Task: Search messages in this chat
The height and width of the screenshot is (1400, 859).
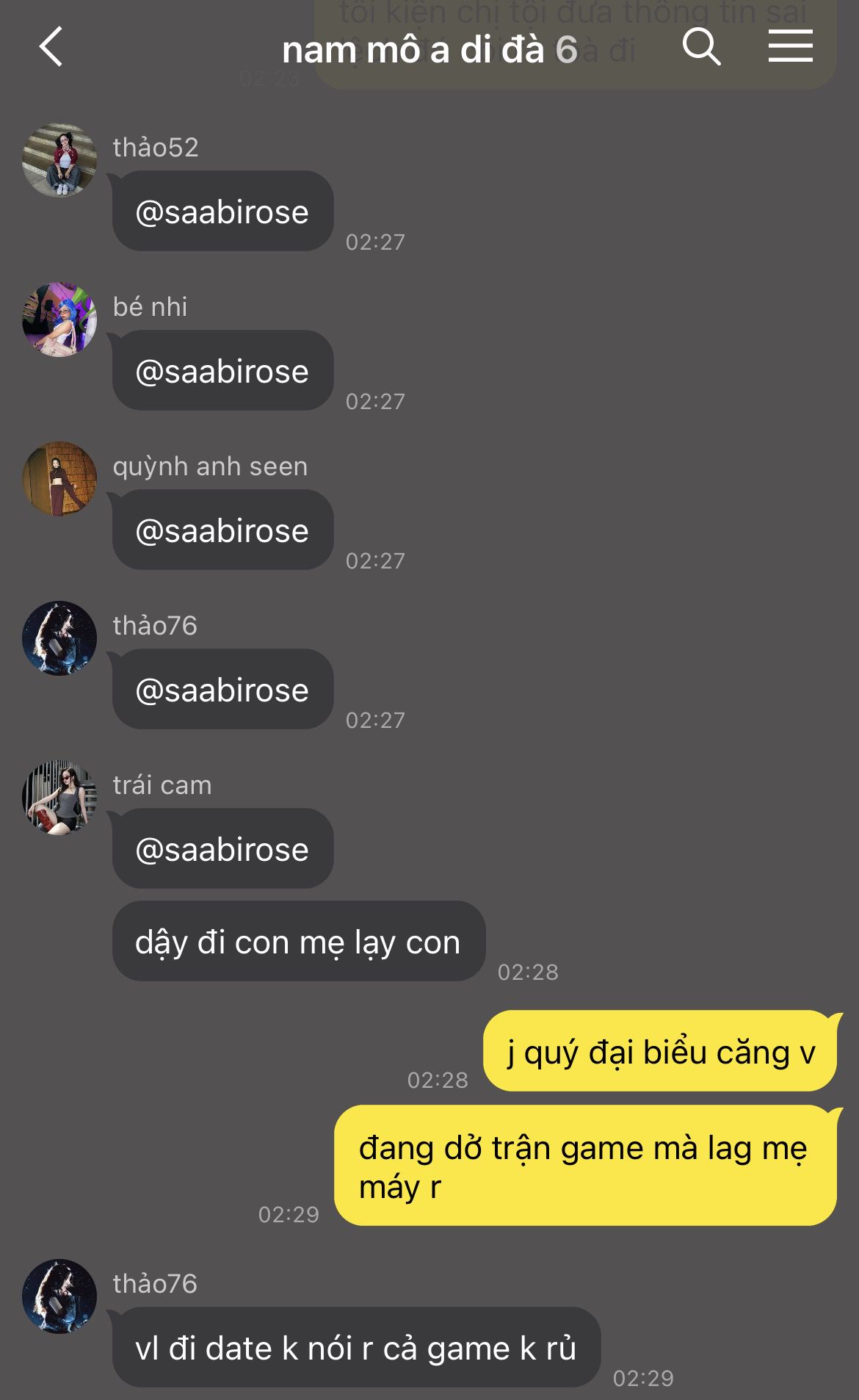Action: [701, 48]
